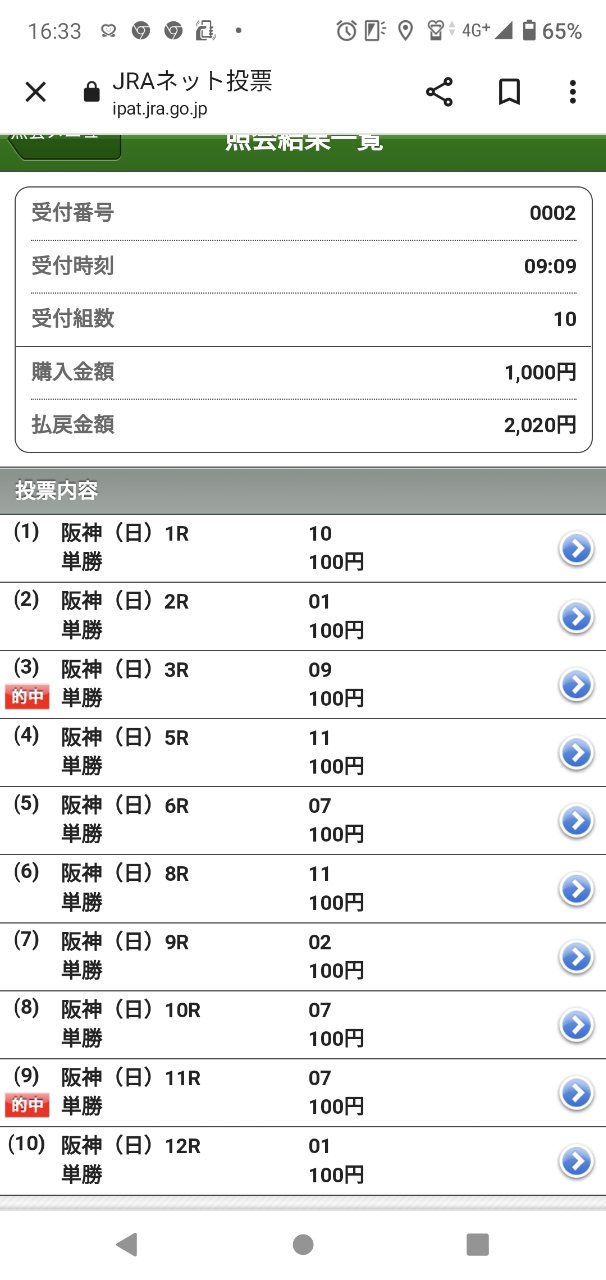The width and height of the screenshot is (606, 1280).
Task: Go back using the green header button
Action: (65, 142)
